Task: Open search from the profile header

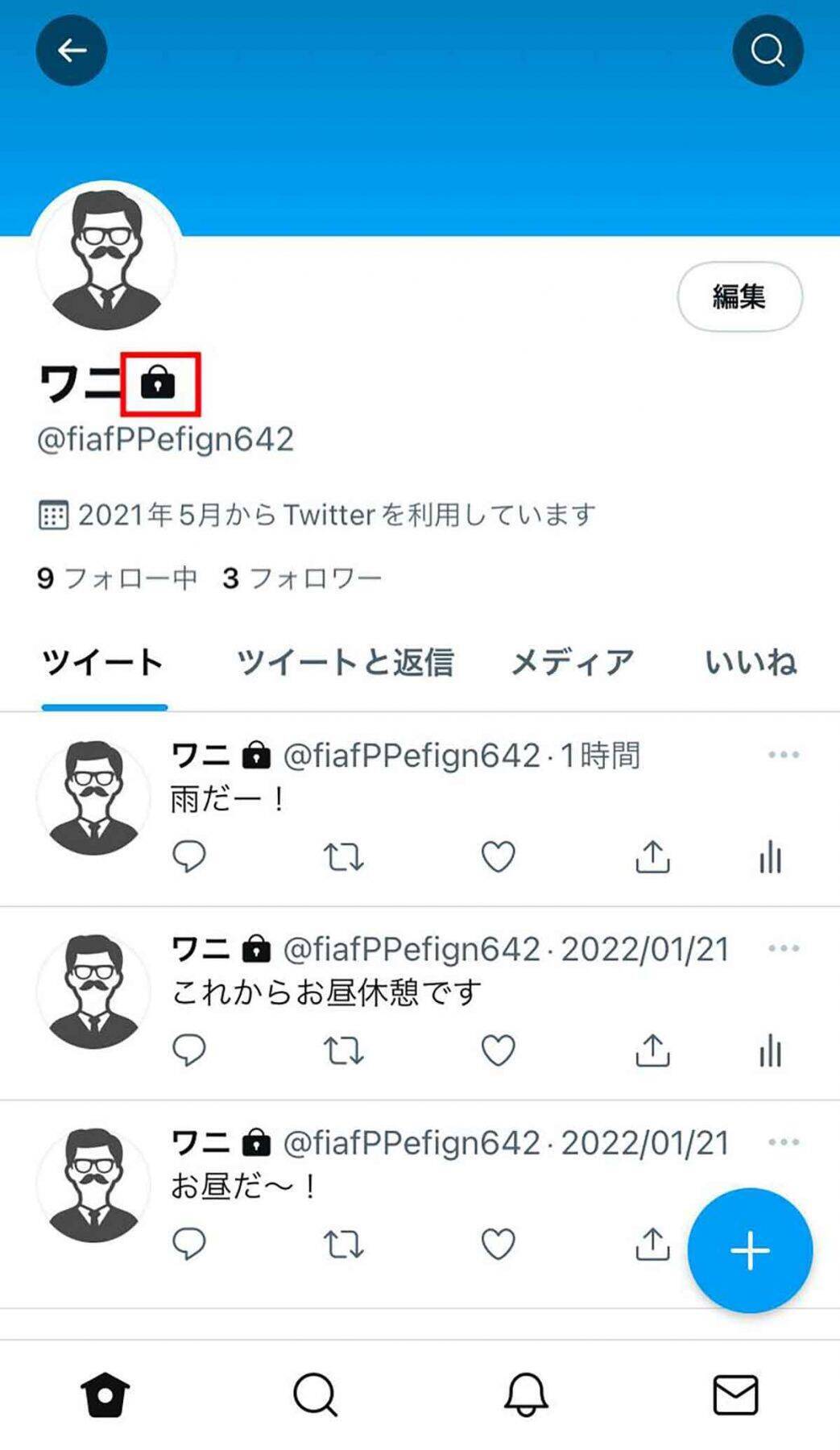Action: pyautogui.click(x=767, y=50)
